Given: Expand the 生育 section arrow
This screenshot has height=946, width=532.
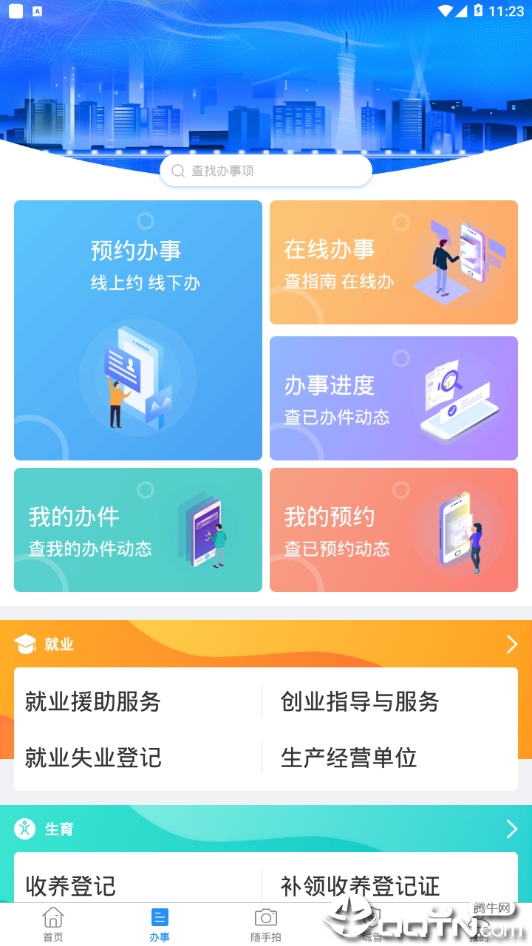Looking at the screenshot, I should point(511,829).
